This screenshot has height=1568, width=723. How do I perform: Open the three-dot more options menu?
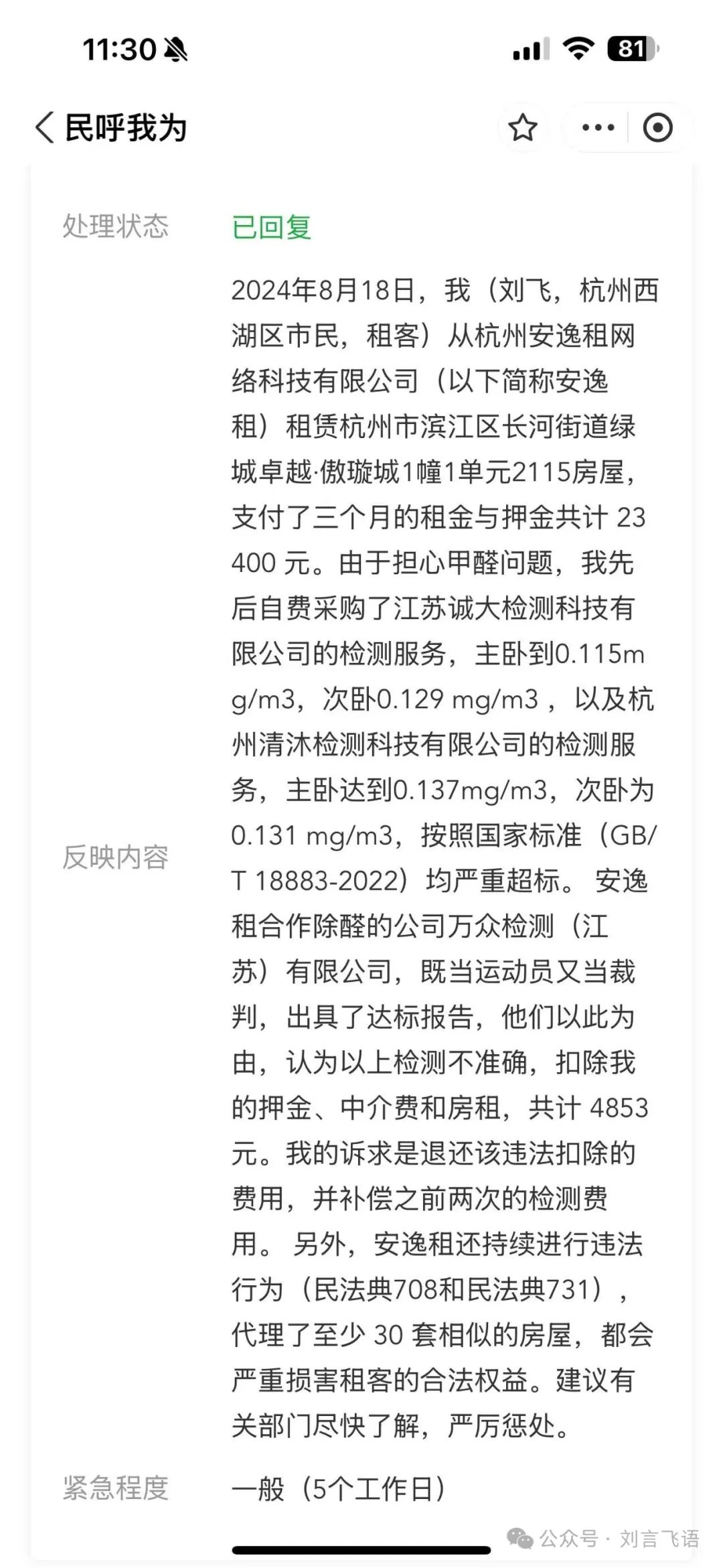[x=598, y=127]
